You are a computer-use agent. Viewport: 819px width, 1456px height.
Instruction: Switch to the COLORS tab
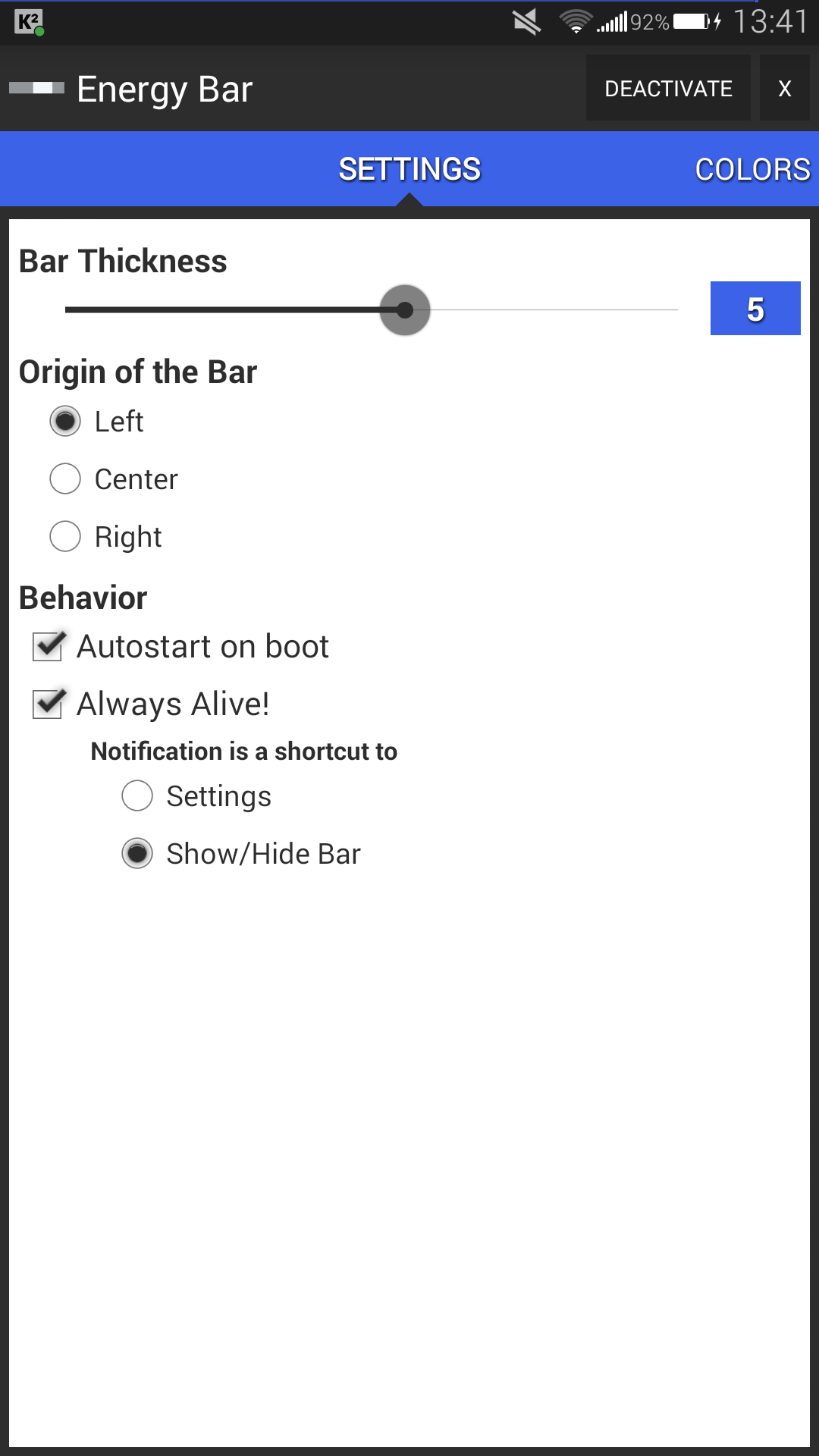752,169
